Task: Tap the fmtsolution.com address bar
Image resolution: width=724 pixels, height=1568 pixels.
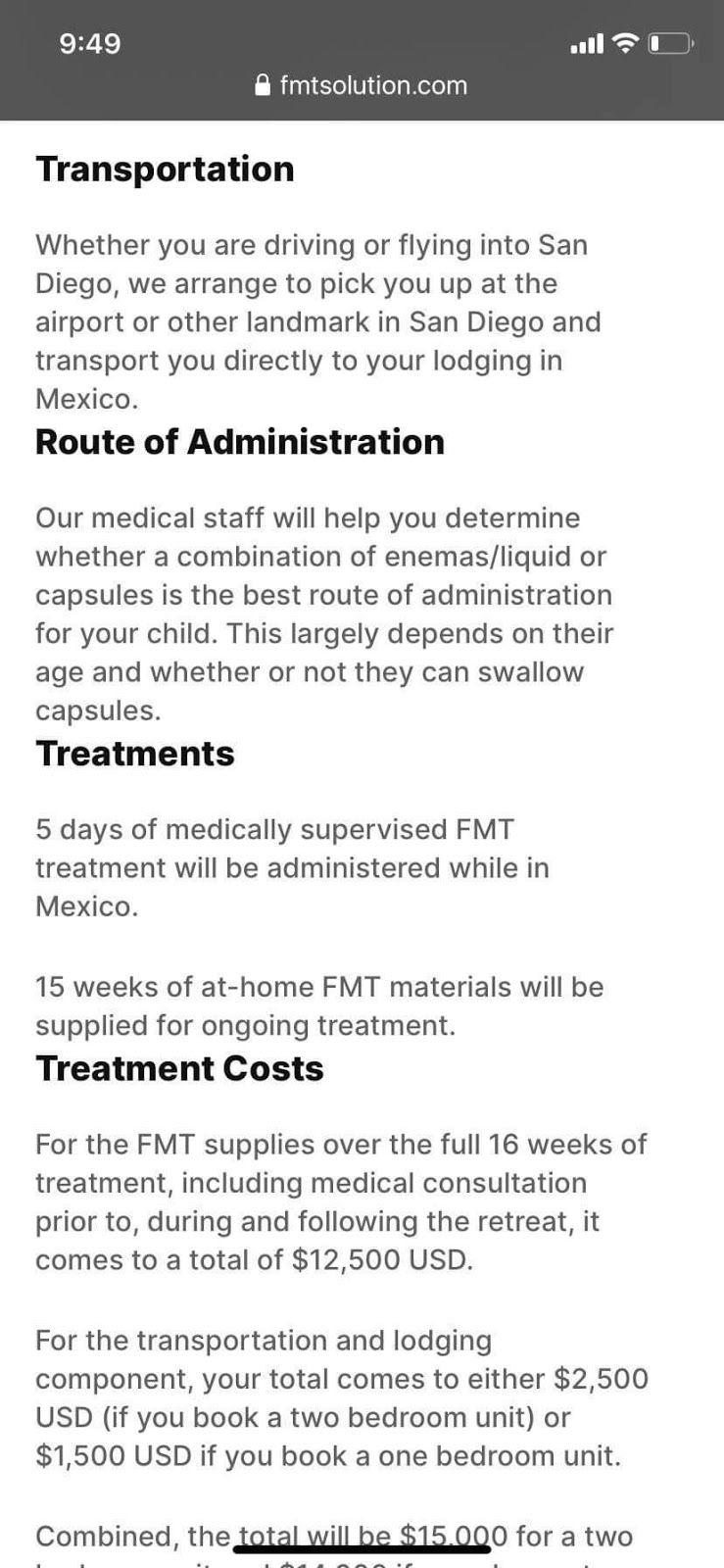Action: 362,85
